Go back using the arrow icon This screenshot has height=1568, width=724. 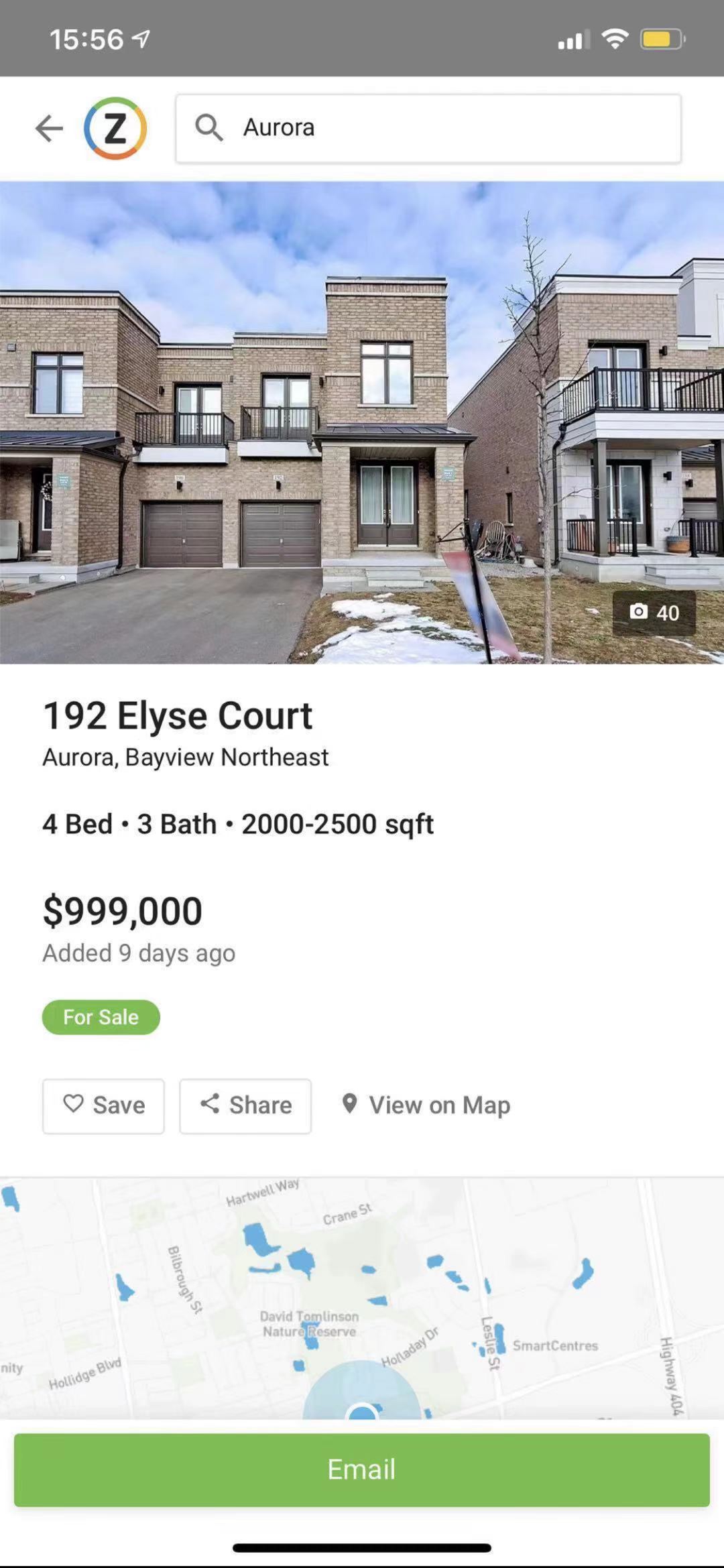click(49, 128)
